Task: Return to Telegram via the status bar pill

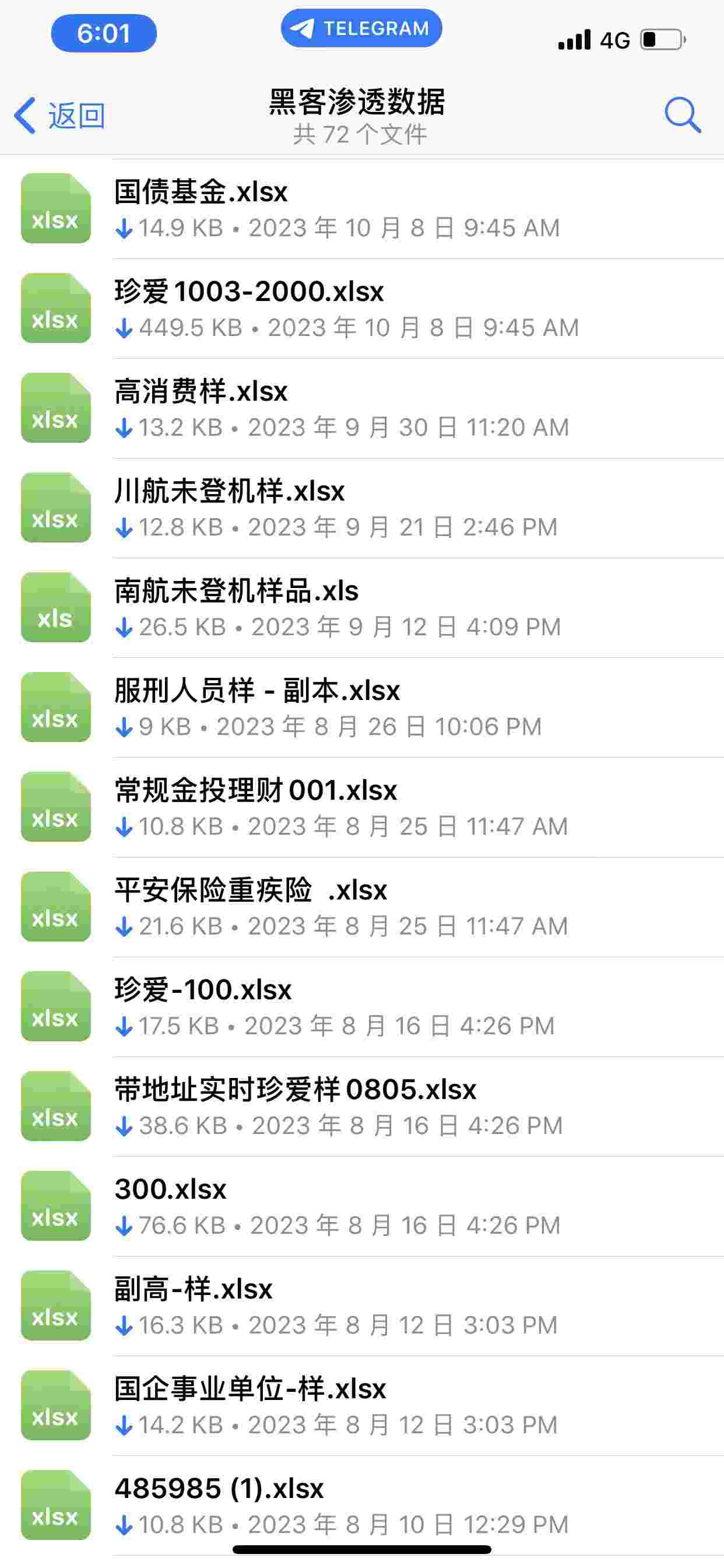Action: [x=361, y=29]
